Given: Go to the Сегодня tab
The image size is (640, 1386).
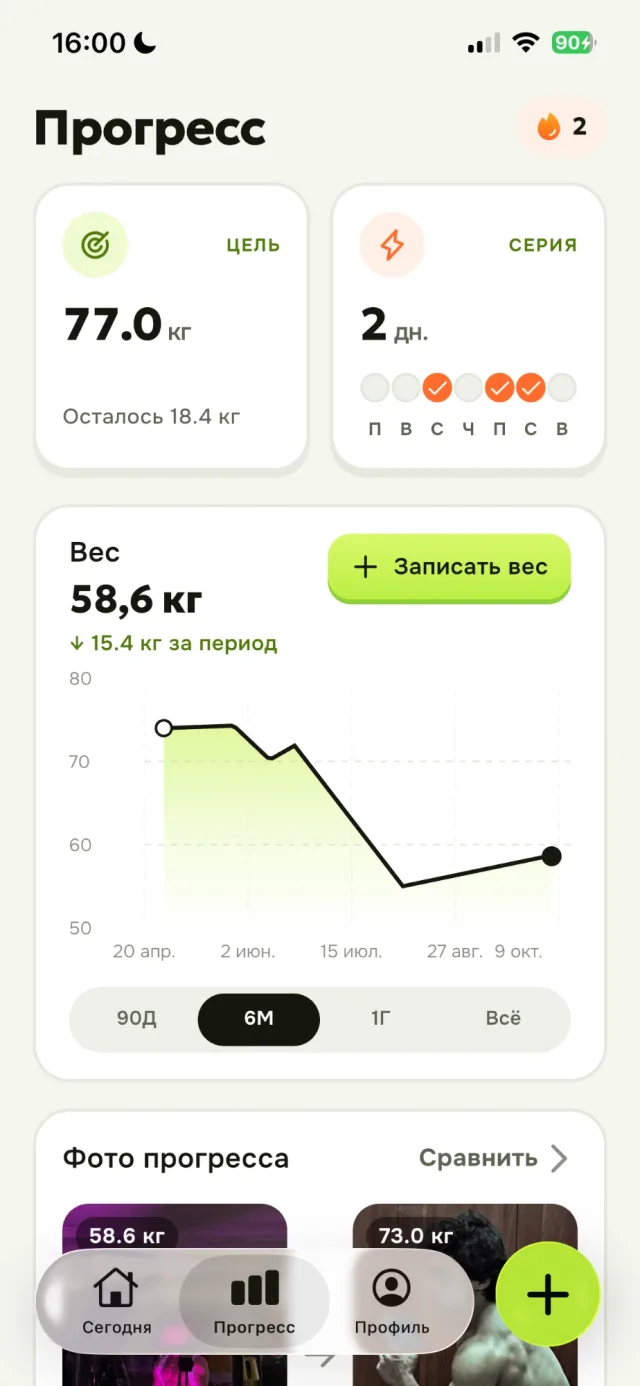Looking at the screenshot, I should point(116,1302).
